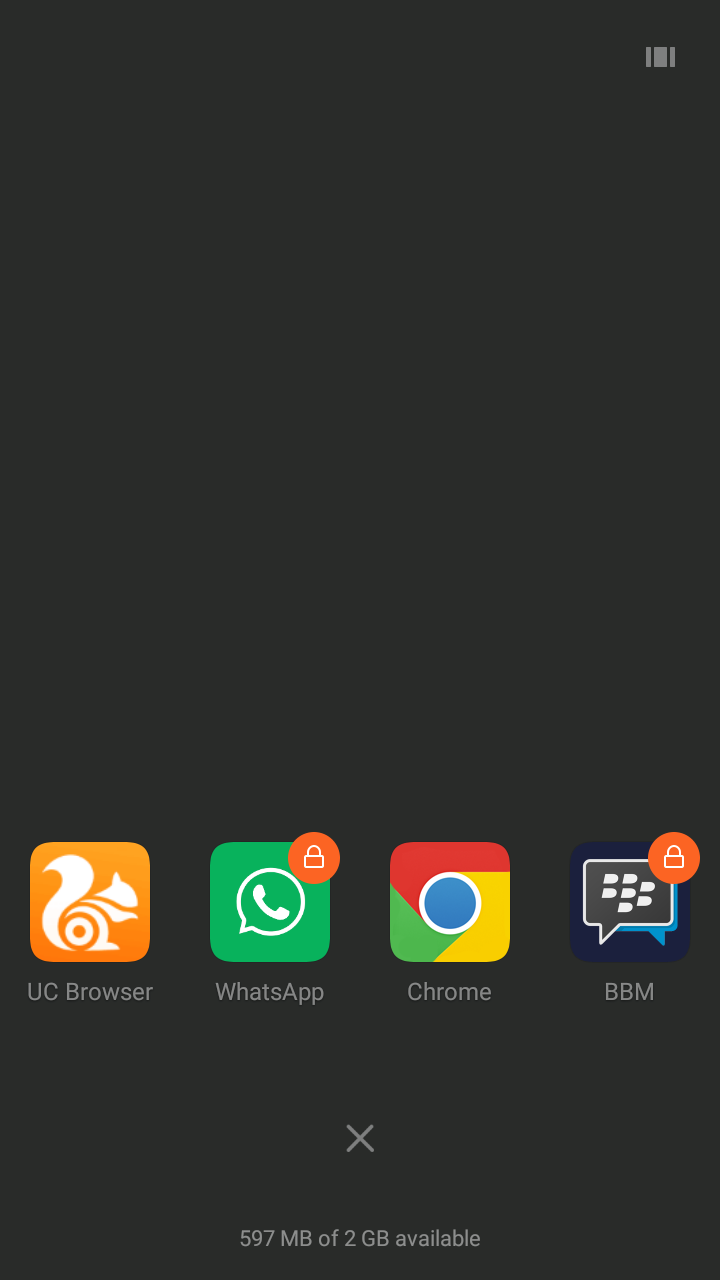Image resolution: width=720 pixels, height=1280 pixels.
Task: Open BBM from recent apps
Action: point(630,902)
